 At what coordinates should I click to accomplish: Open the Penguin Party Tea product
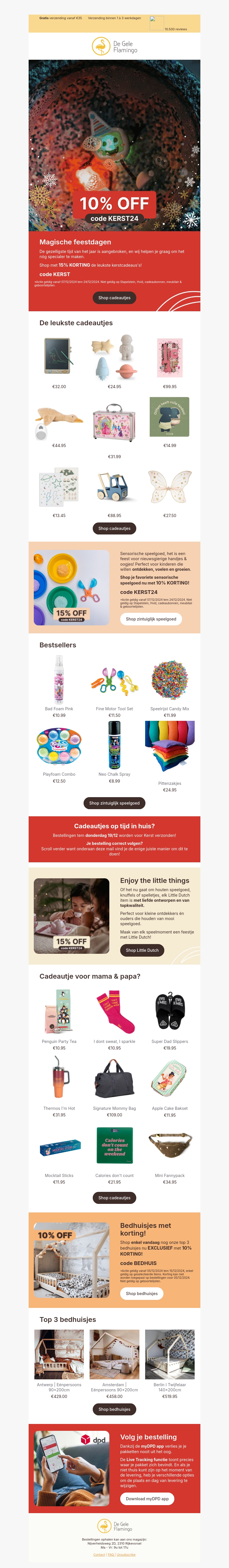59,1012
